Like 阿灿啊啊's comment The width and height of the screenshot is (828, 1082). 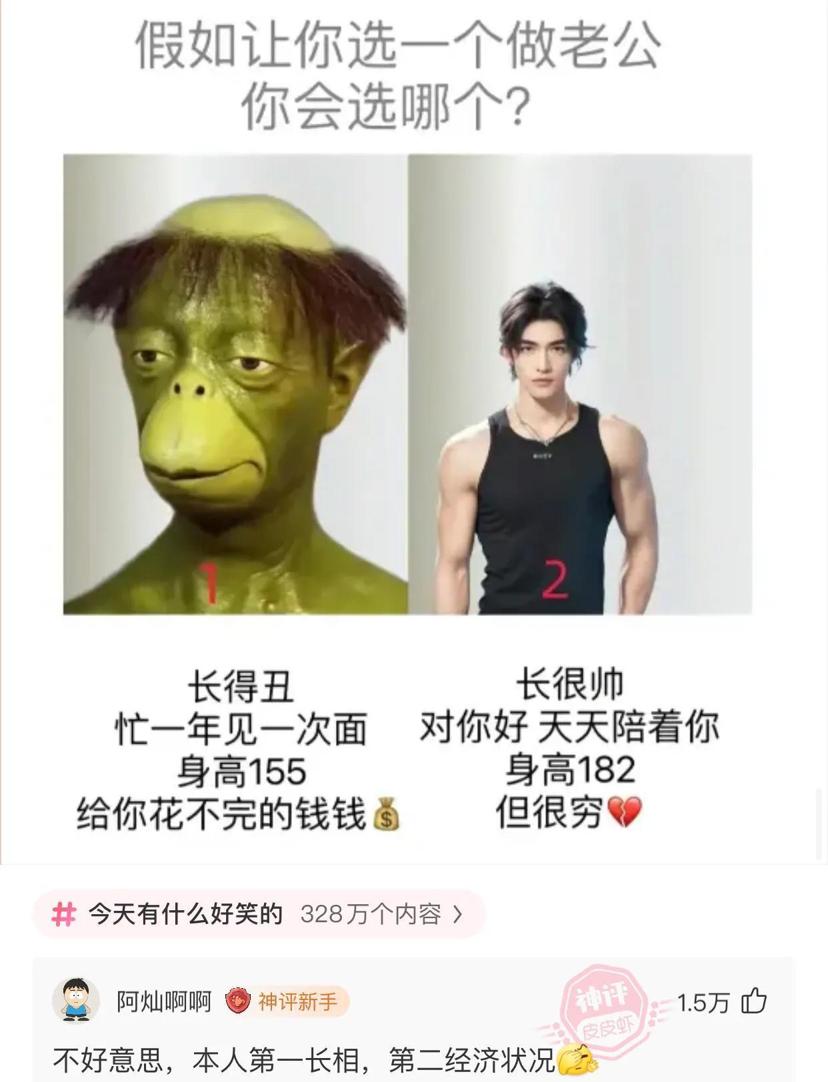tap(754, 1001)
